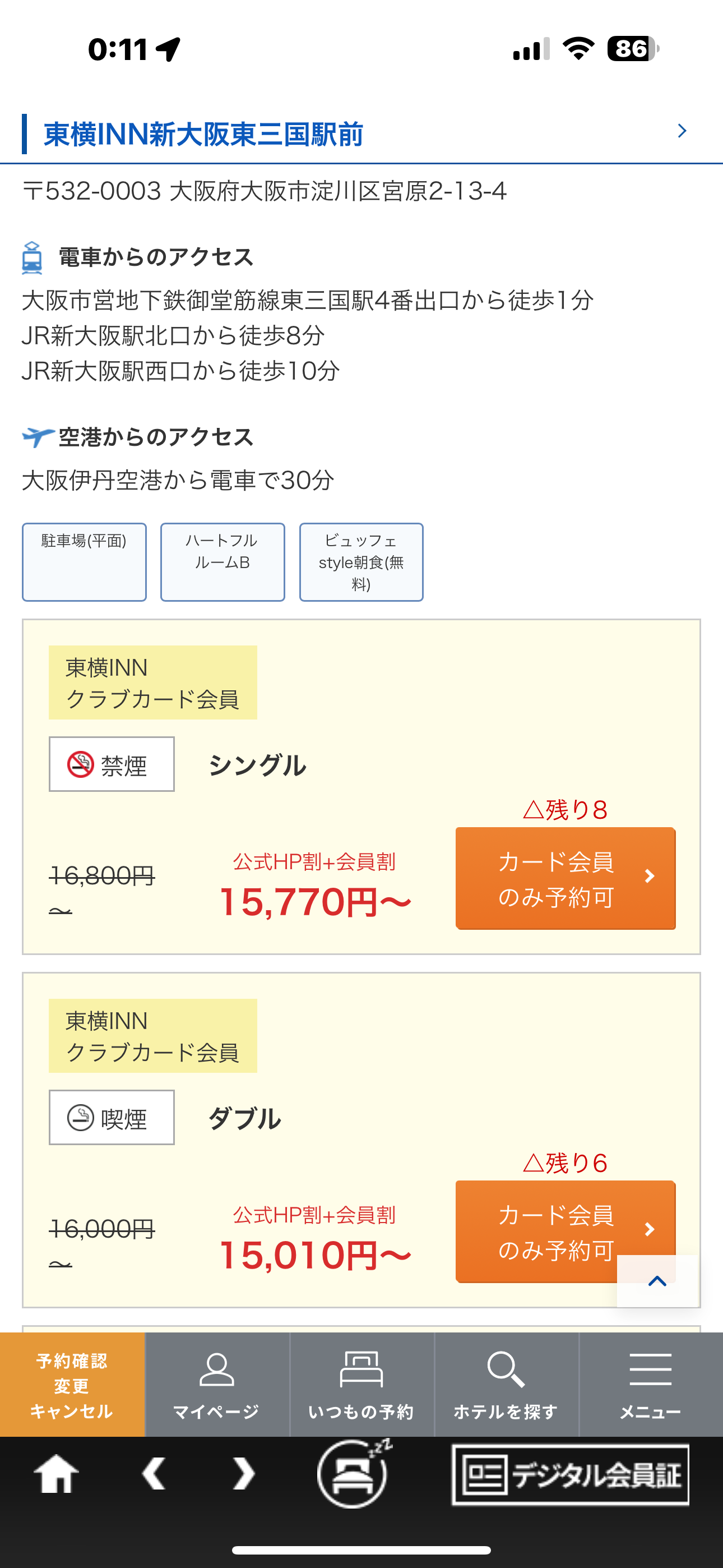
Task: Go forward with the right arrow
Action: click(244, 1474)
